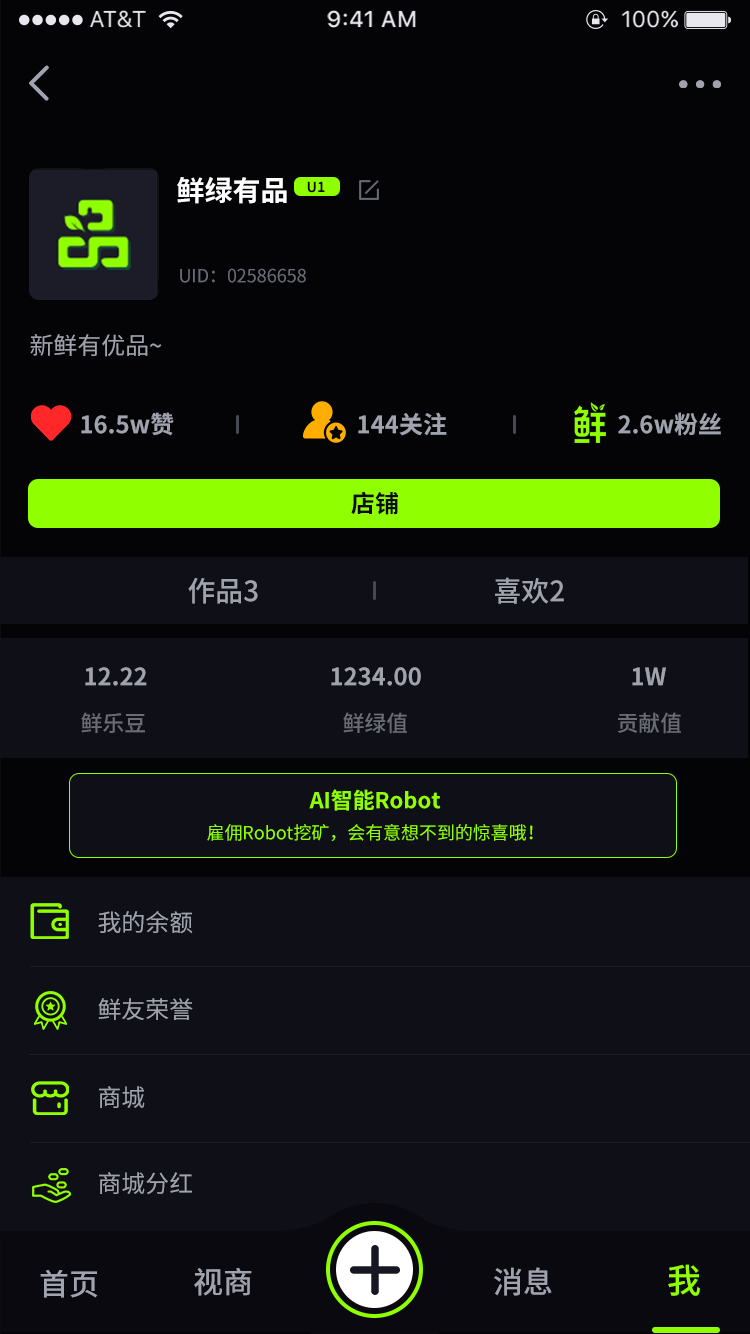Select the 我 profile tab

[684, 1282]
